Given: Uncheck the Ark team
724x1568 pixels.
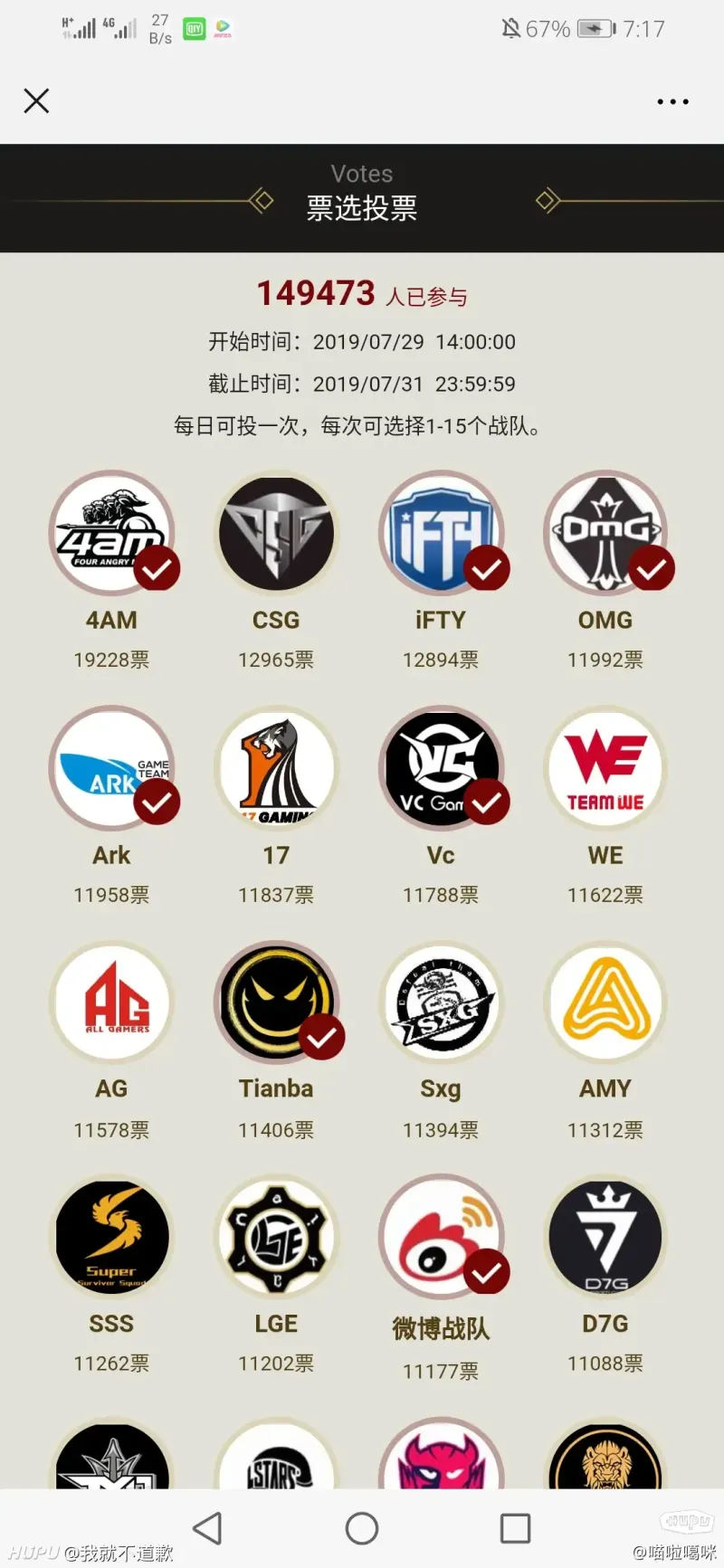Looking at the screenshot, I should coord(111,768).
